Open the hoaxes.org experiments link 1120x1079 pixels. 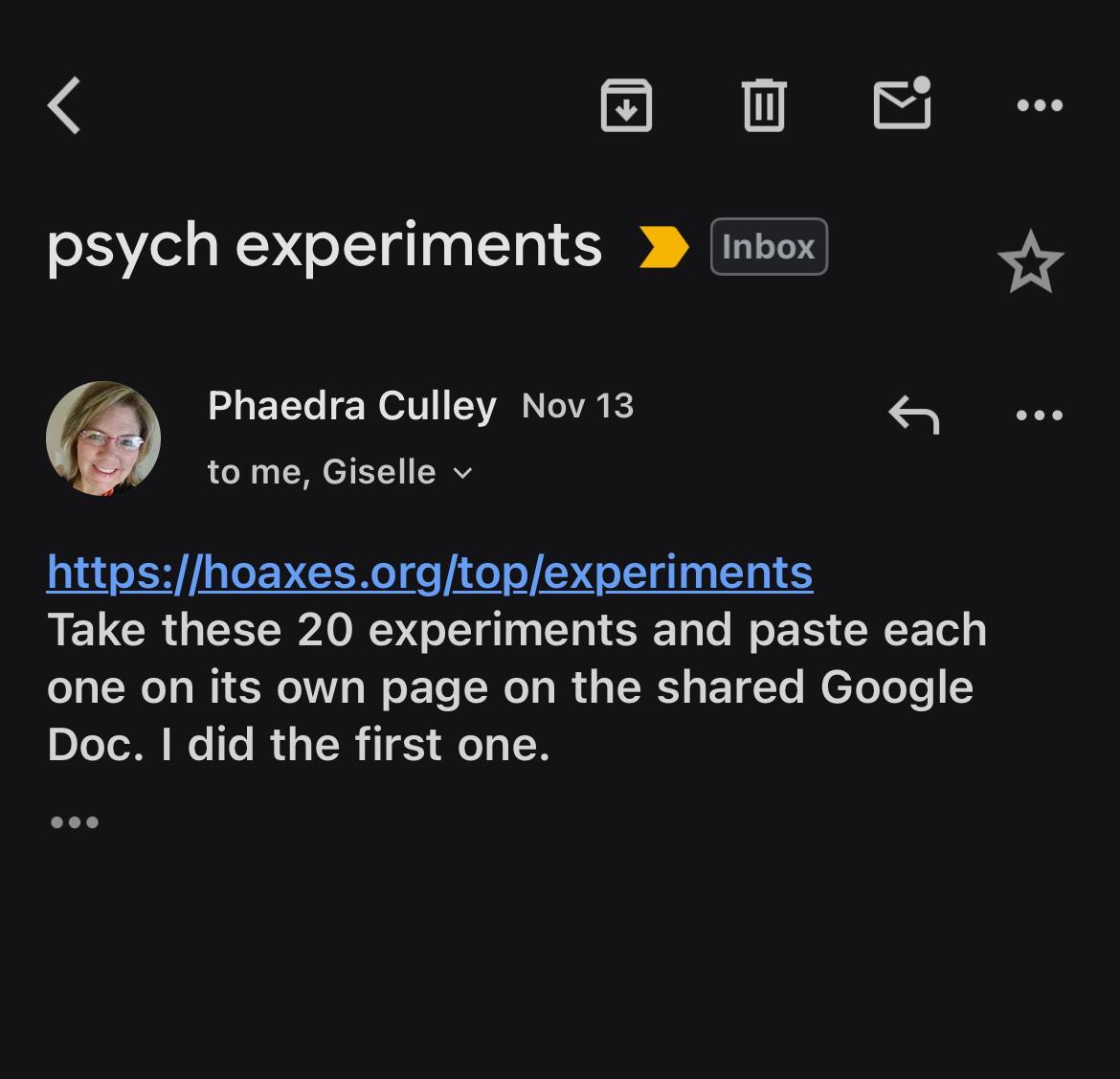430,573
